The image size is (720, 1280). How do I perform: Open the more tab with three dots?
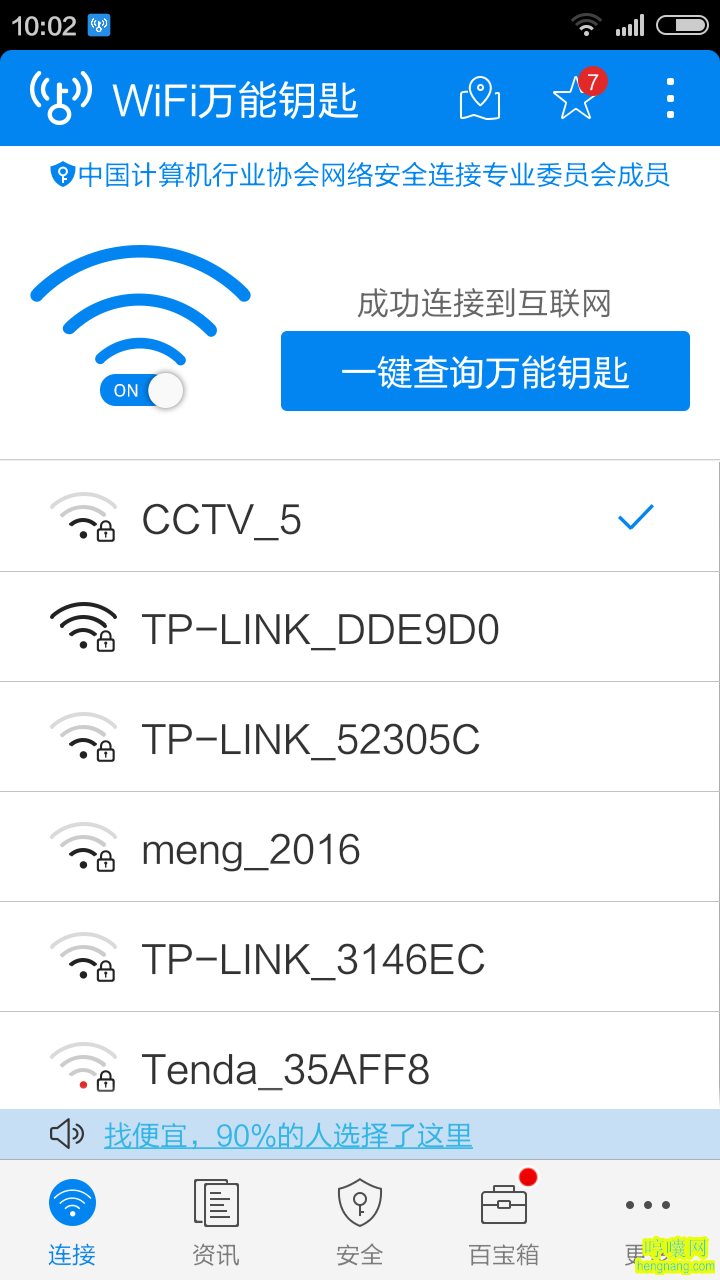point(648,1221)
